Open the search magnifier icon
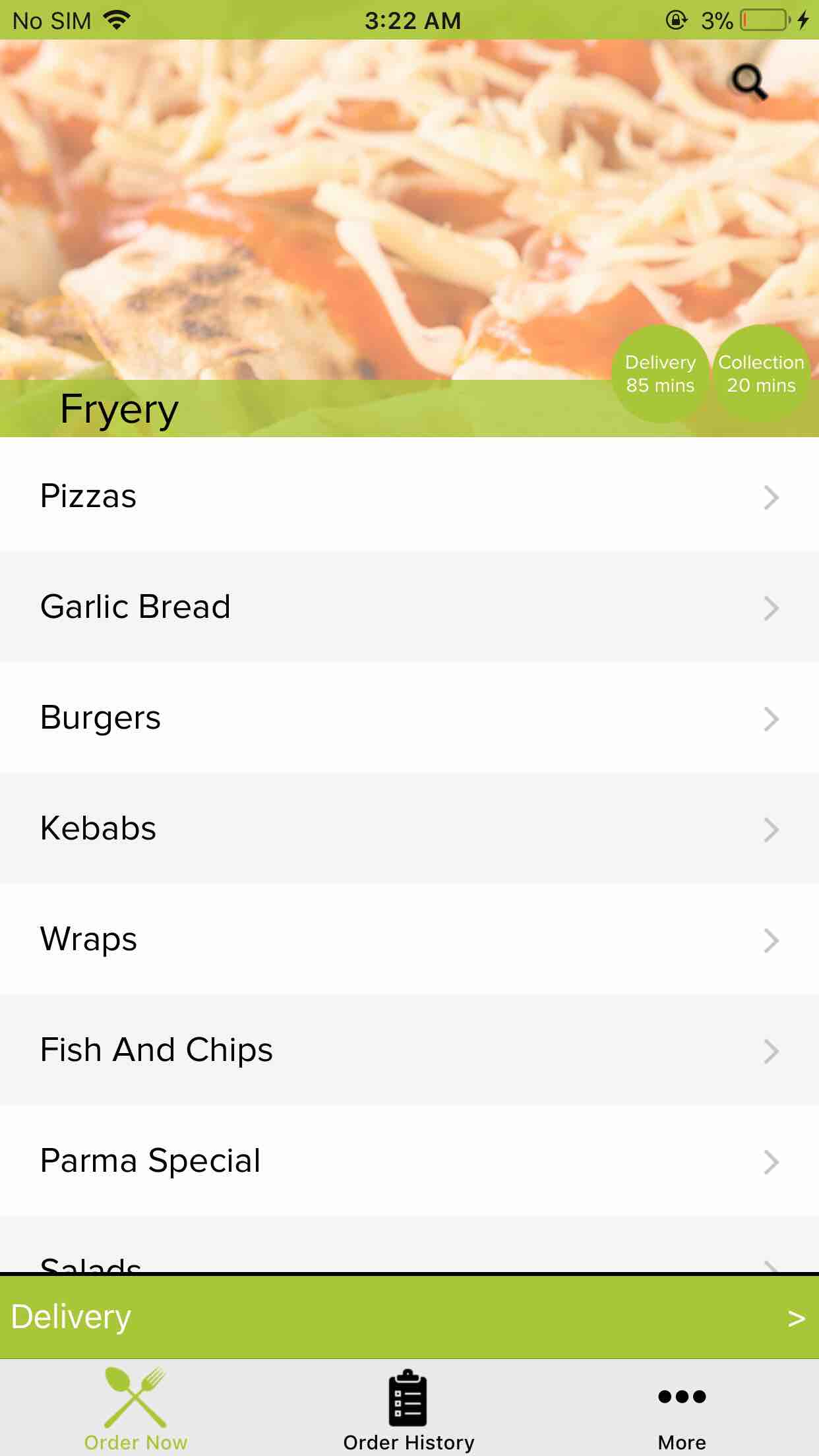The width and height of the screenshot is (819, 1456). click(749, 82)
